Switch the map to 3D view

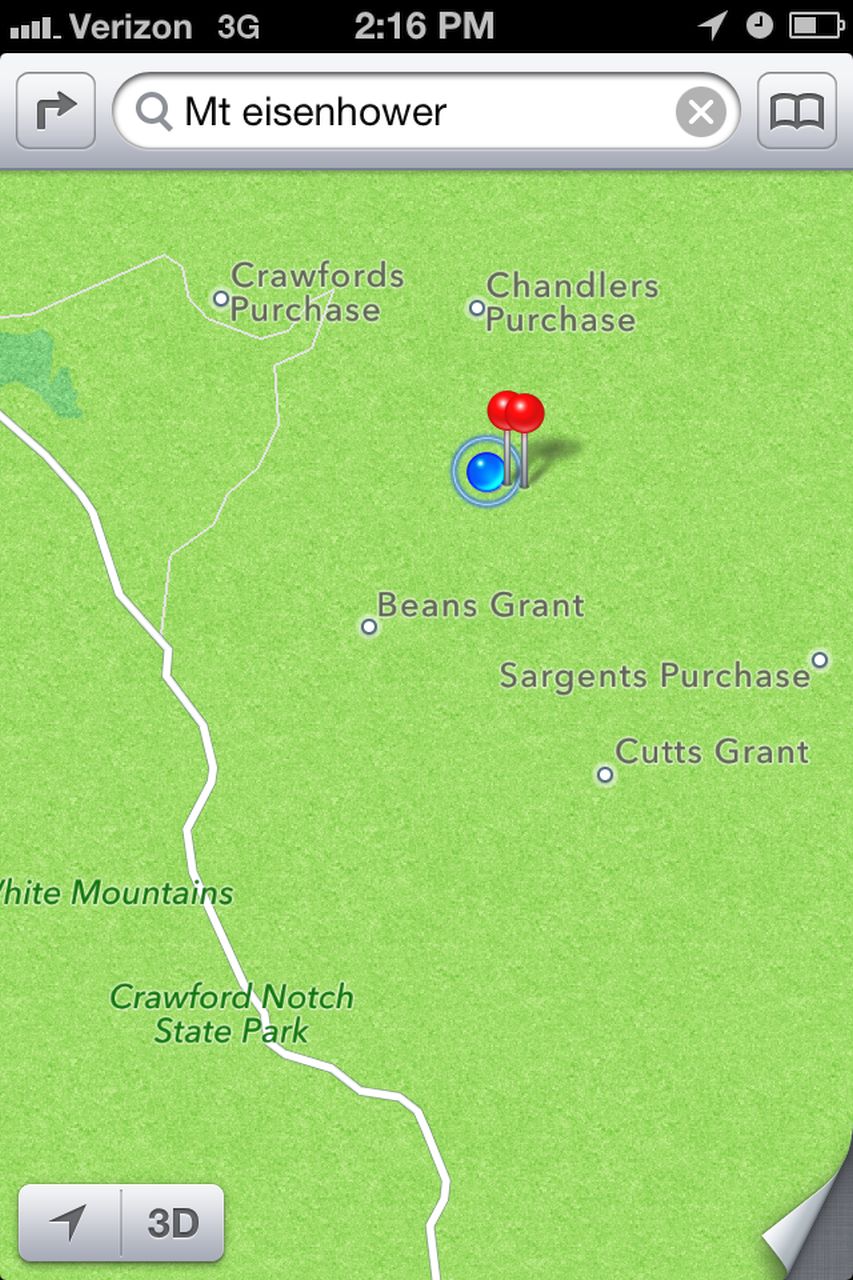pyautogui.click(x=173, y=1222)
